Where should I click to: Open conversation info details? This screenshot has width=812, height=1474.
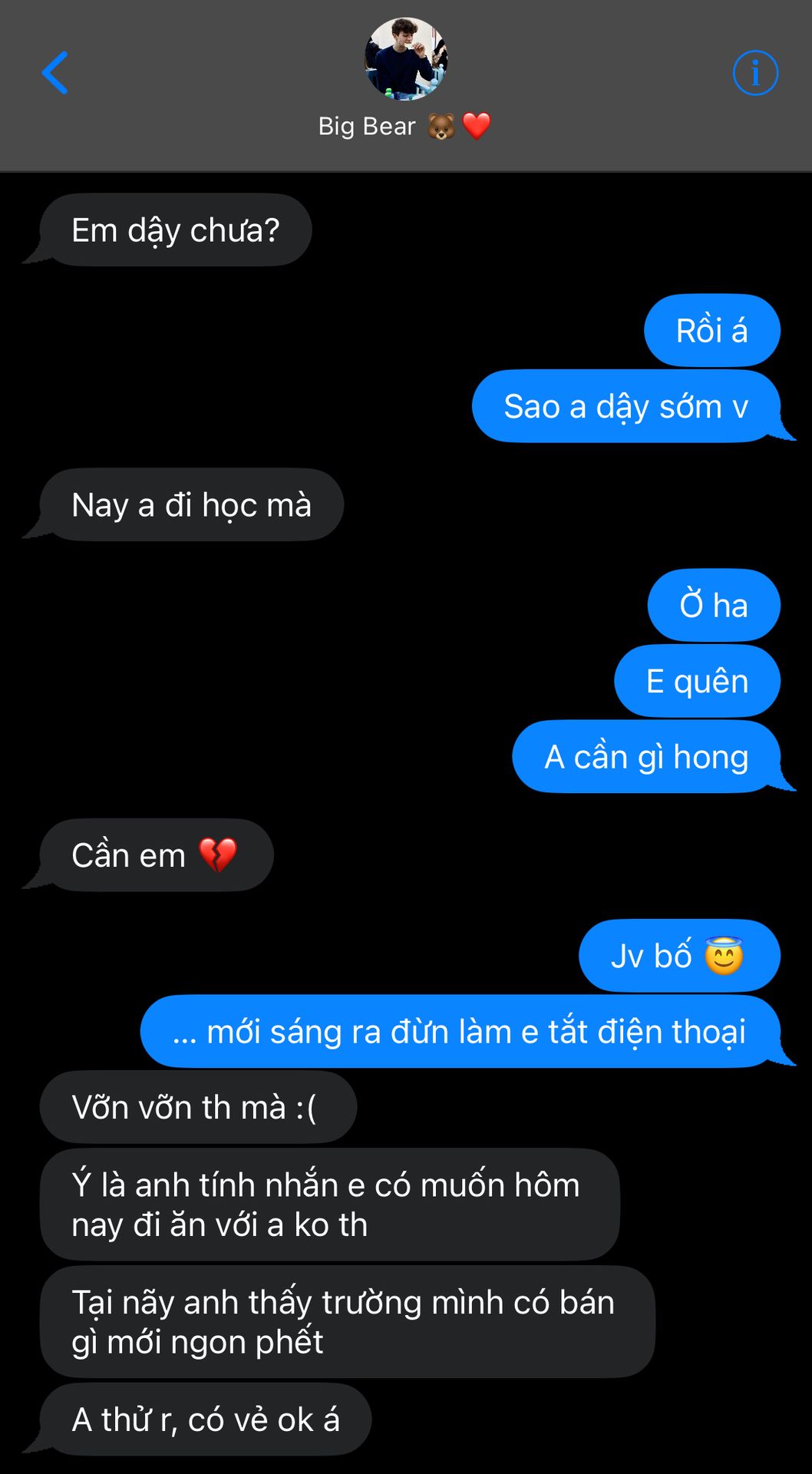[x=755, y=74]
